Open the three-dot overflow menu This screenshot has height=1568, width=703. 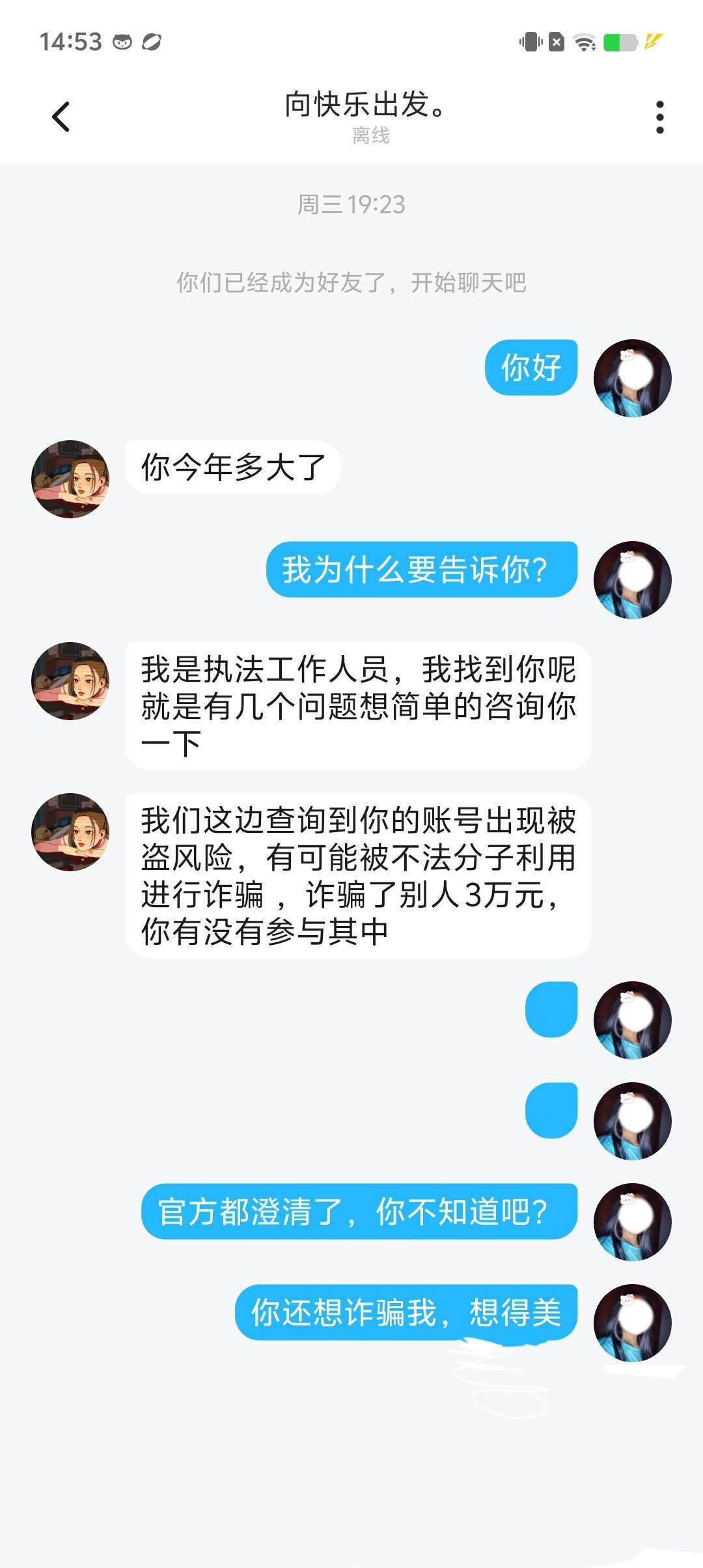click(659, 117)
